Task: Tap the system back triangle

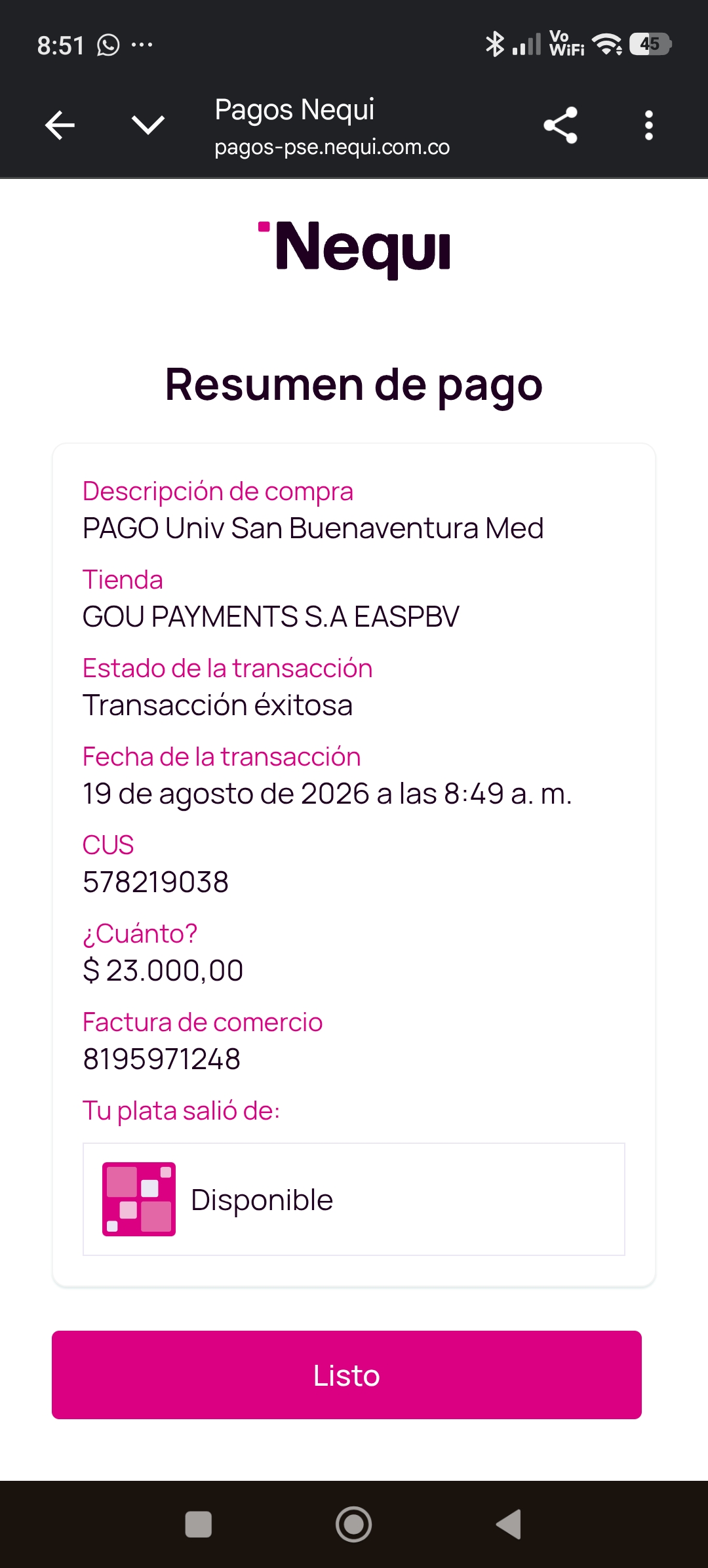Action: click(509, 1524)
